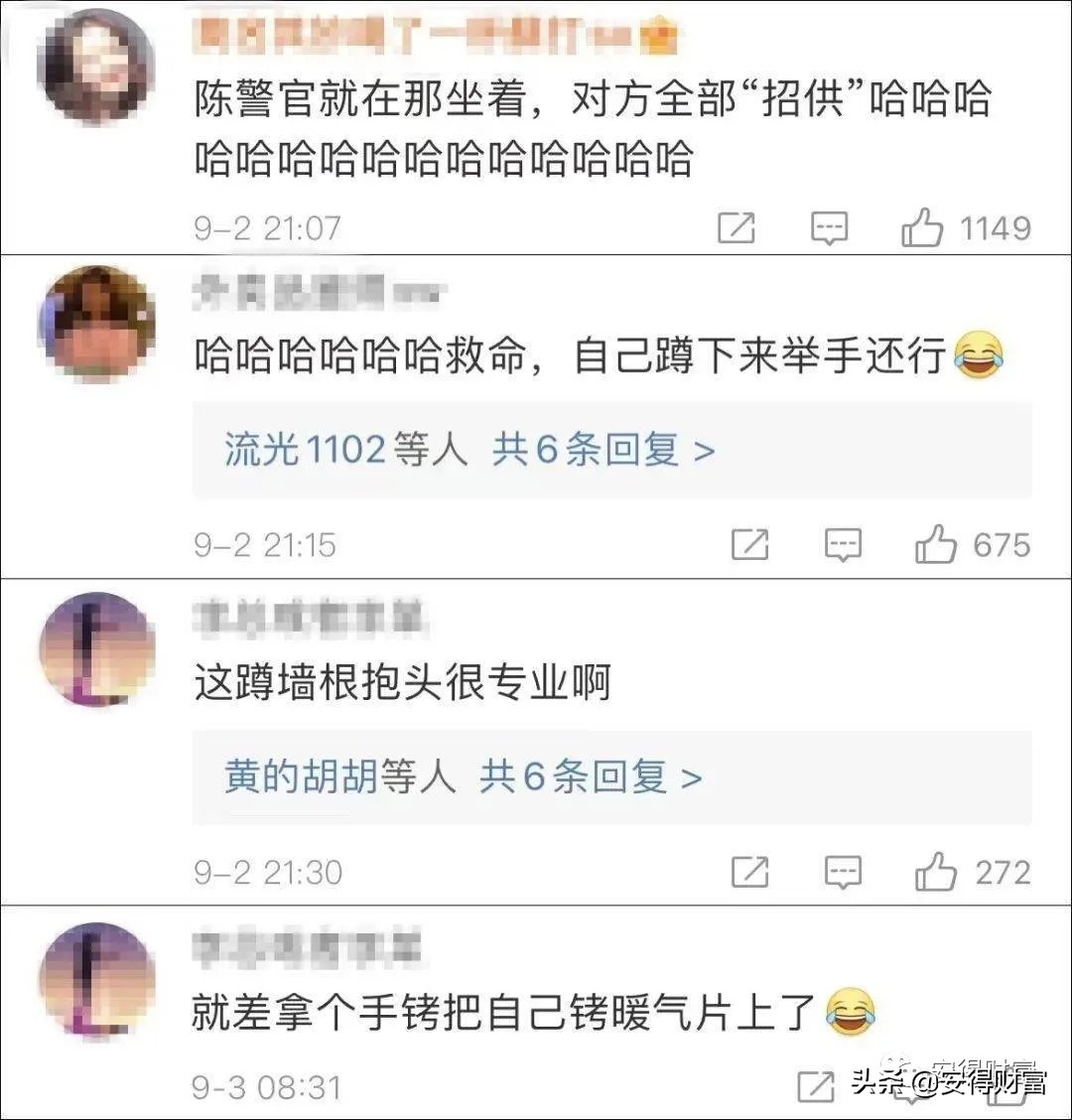Tap the forward icon on the first comment
The height and width of the screenshot is (1120, 1072).
[734, 226]
